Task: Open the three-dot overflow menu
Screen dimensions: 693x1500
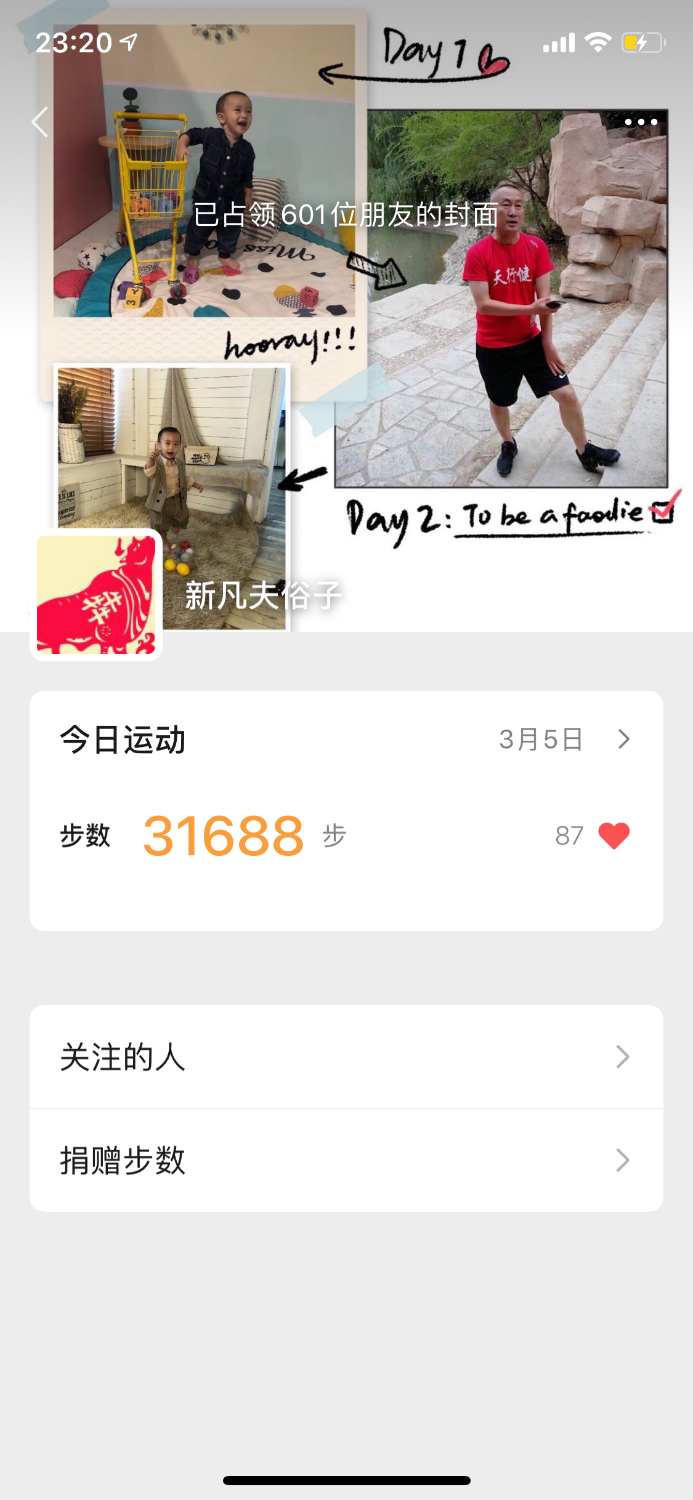Action: [x=641, y=122]
